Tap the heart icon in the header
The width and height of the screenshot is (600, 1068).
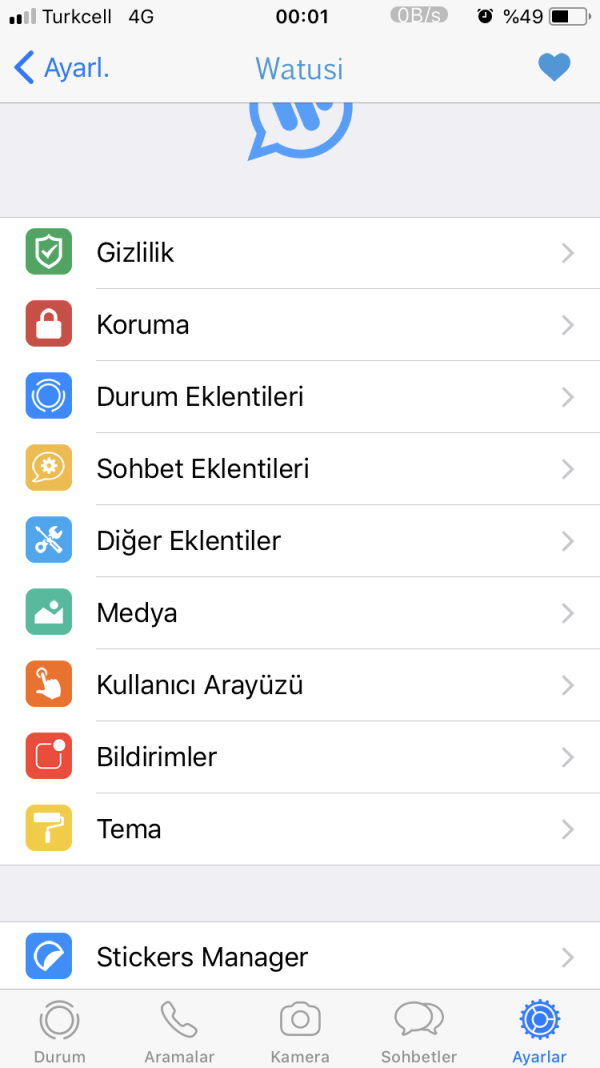(x=553, y=67)
